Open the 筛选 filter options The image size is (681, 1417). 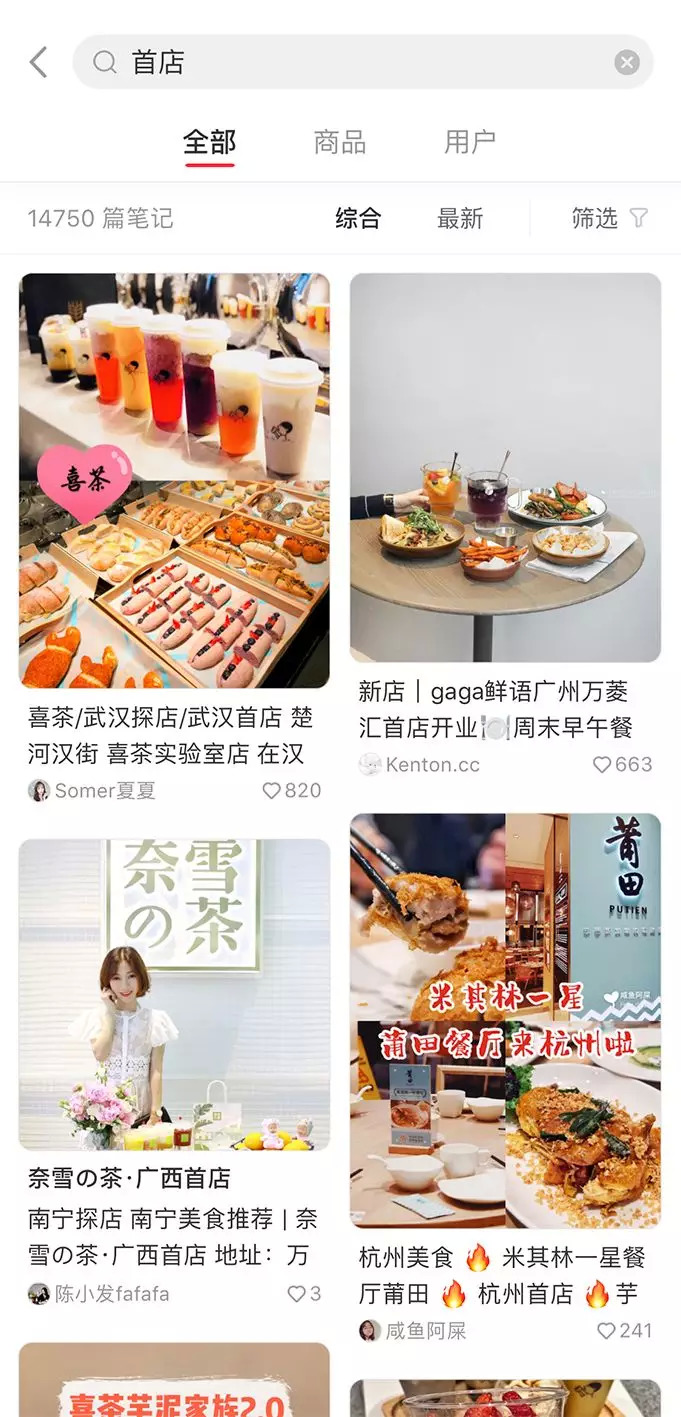pos(609,218)
